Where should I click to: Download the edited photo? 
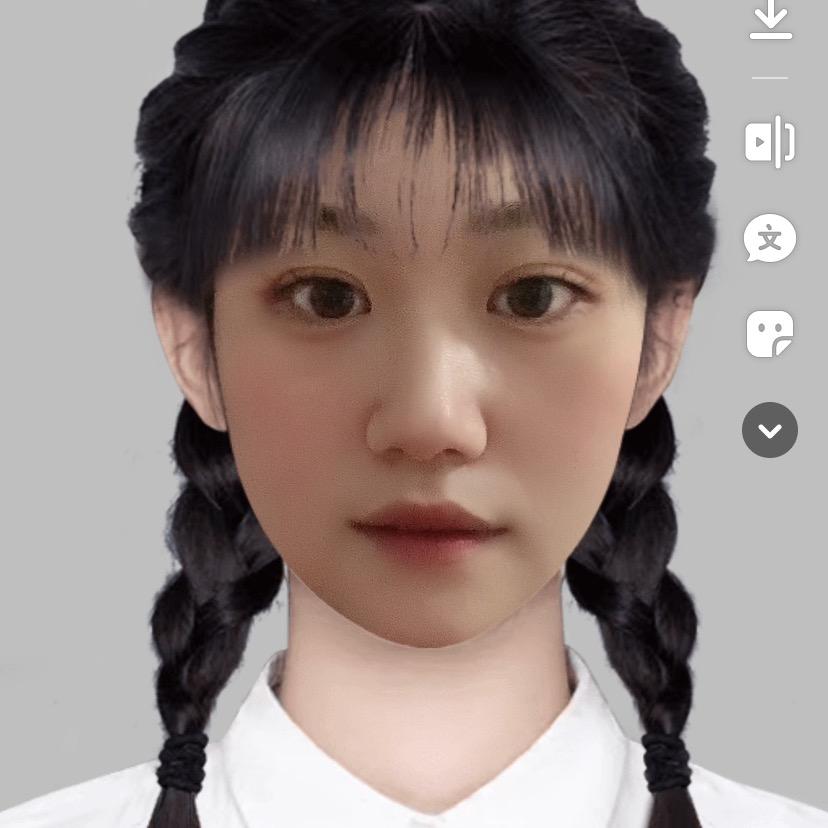(x=770, y=21)
